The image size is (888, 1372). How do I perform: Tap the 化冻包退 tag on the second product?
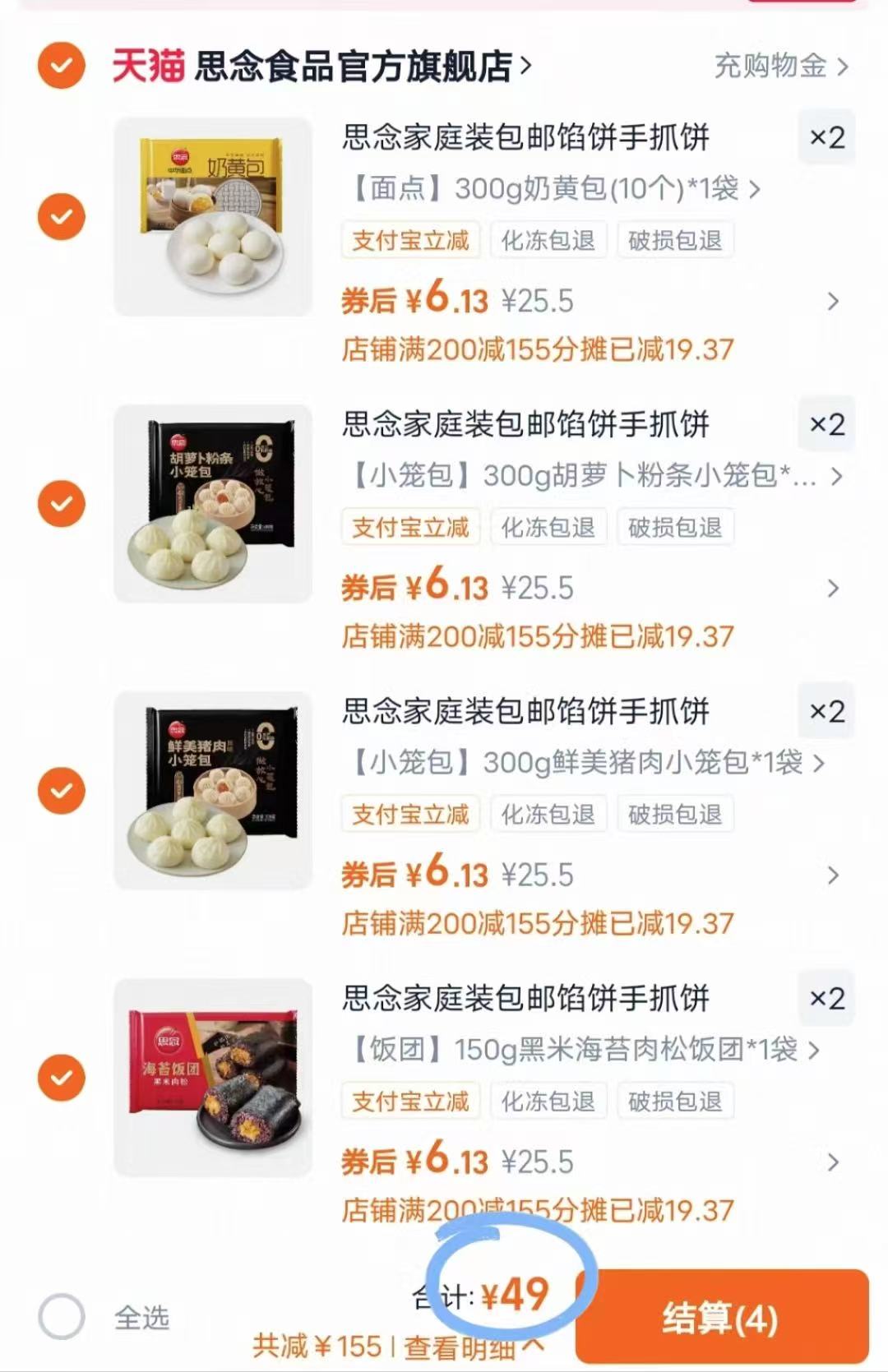click(548, 527)
